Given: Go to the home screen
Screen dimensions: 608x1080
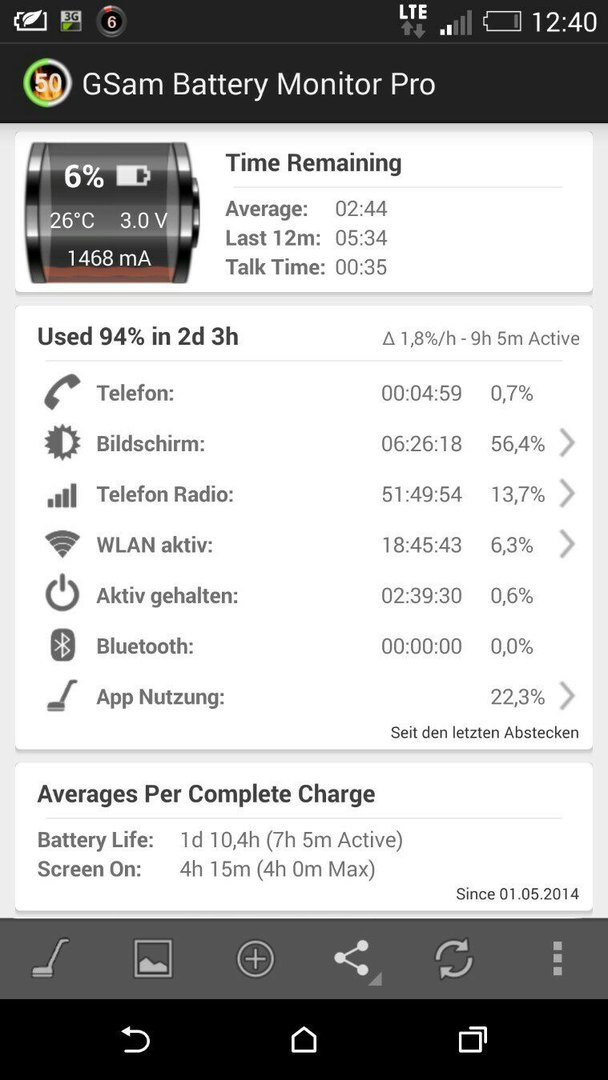Looking at the screenshot, I should pyautogui.click(x=304, y=1039).
